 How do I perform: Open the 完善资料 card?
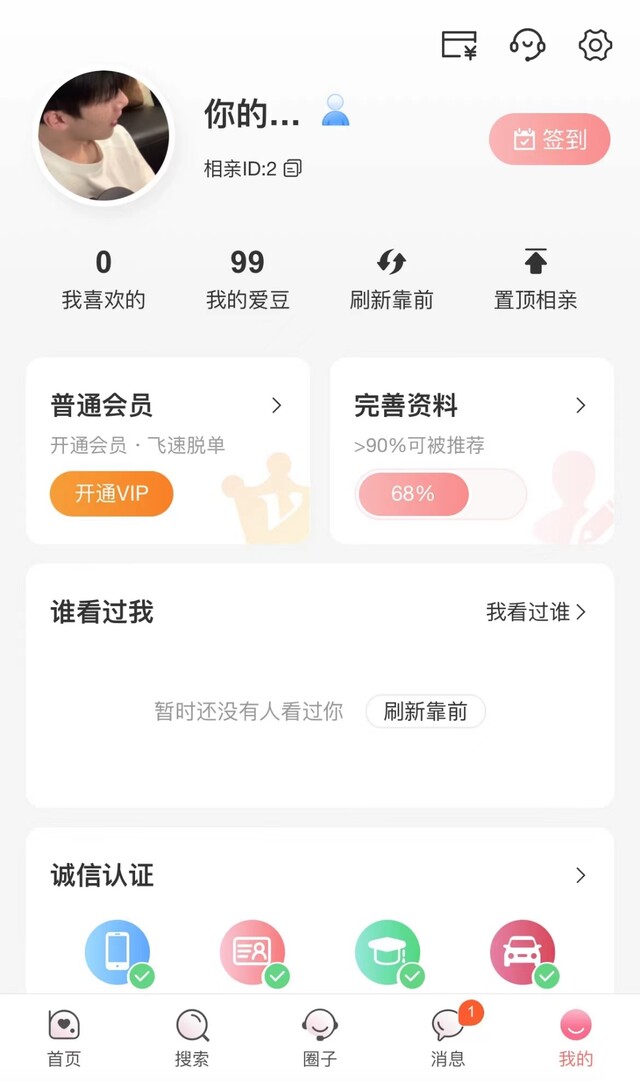(x=471, y=406)
